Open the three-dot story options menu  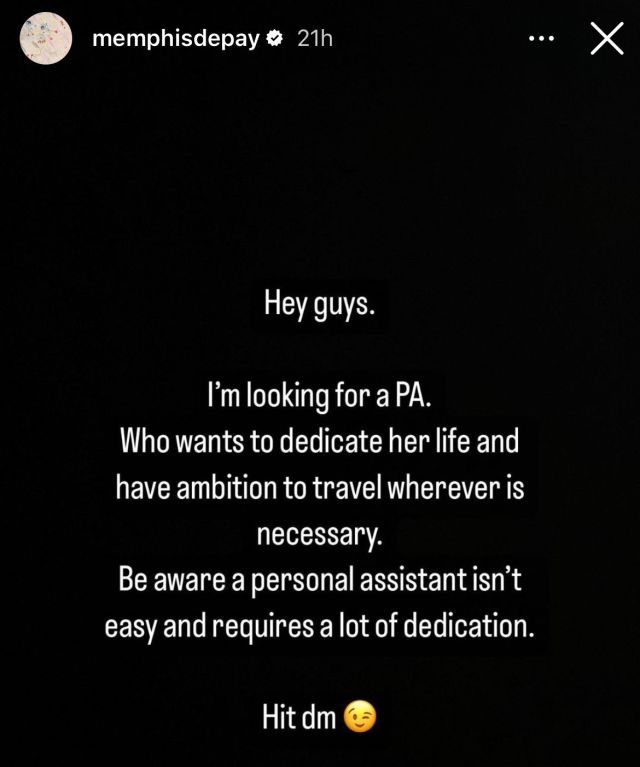(541, 39)
